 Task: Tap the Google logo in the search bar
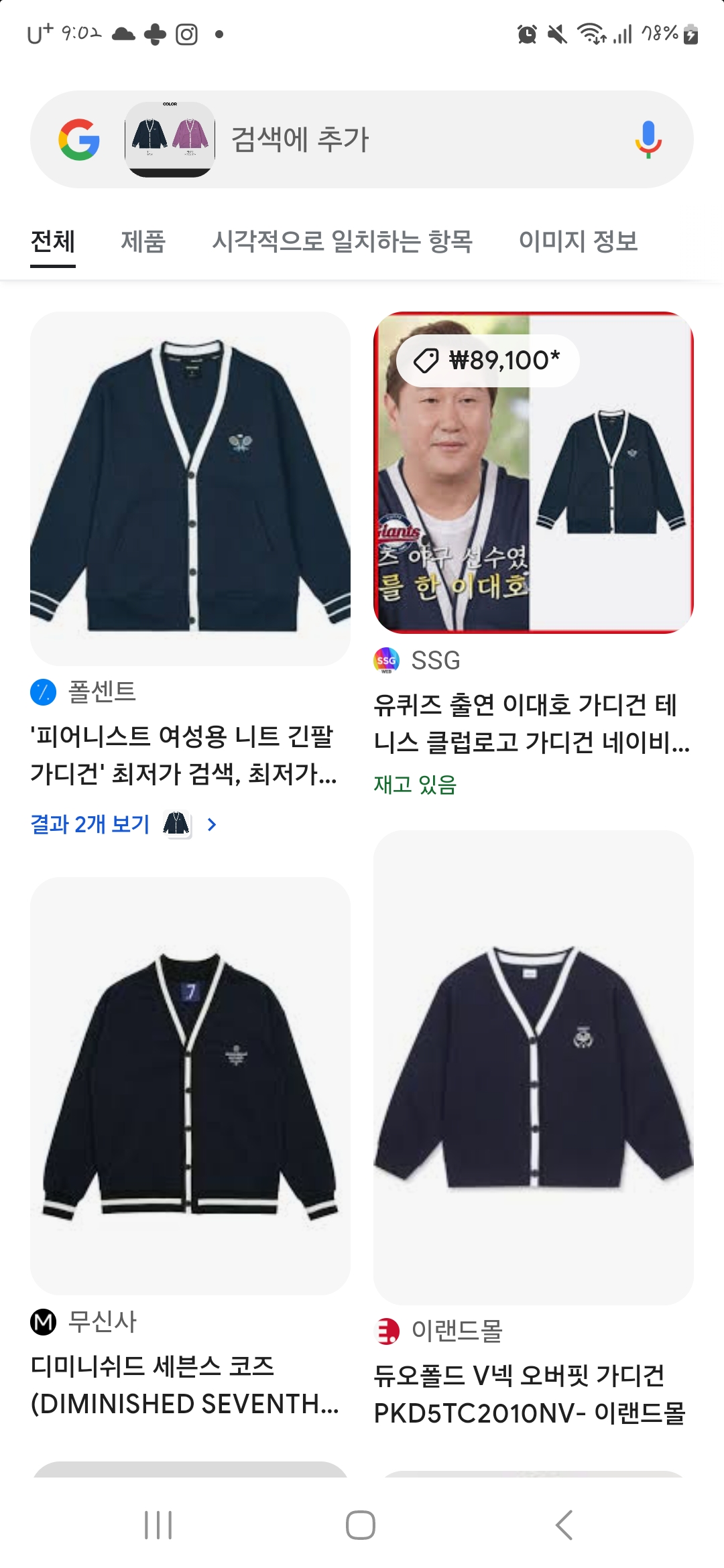[x=79, y=139]
